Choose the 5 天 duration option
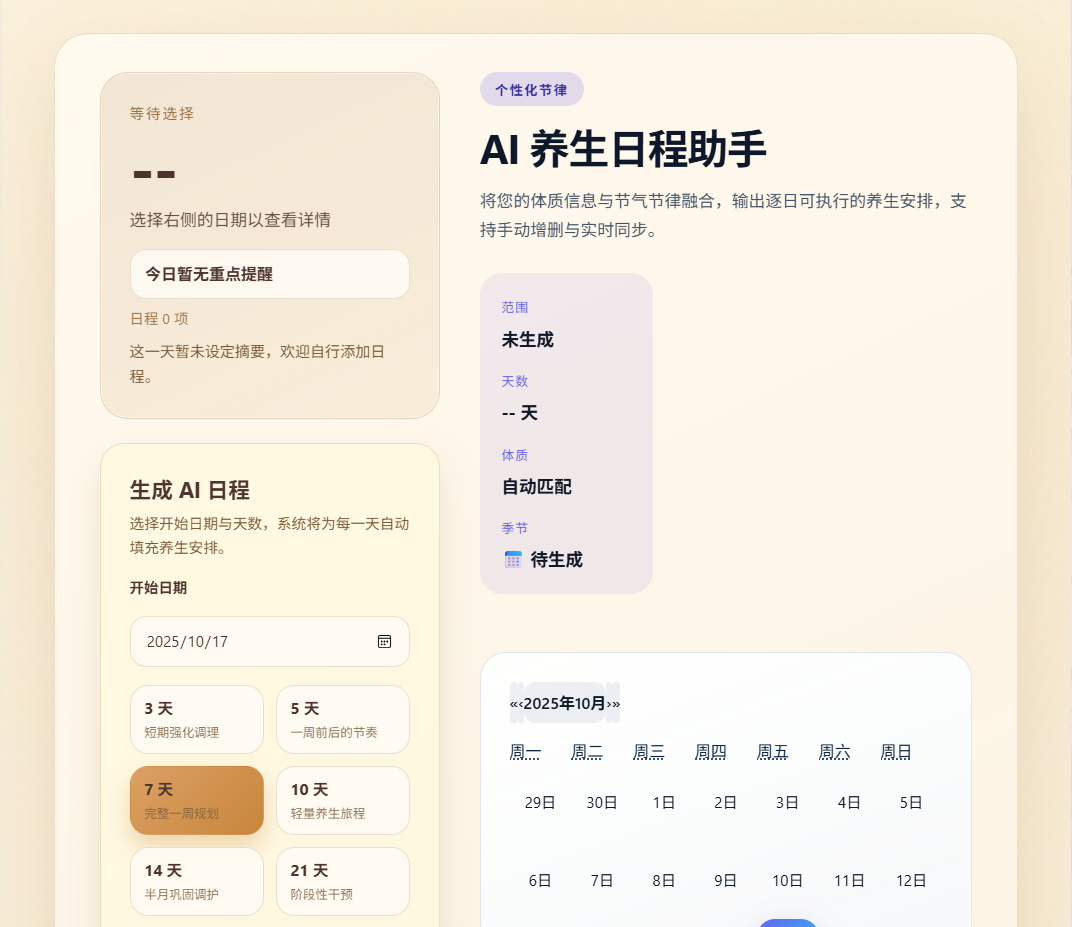 [342, 719]
